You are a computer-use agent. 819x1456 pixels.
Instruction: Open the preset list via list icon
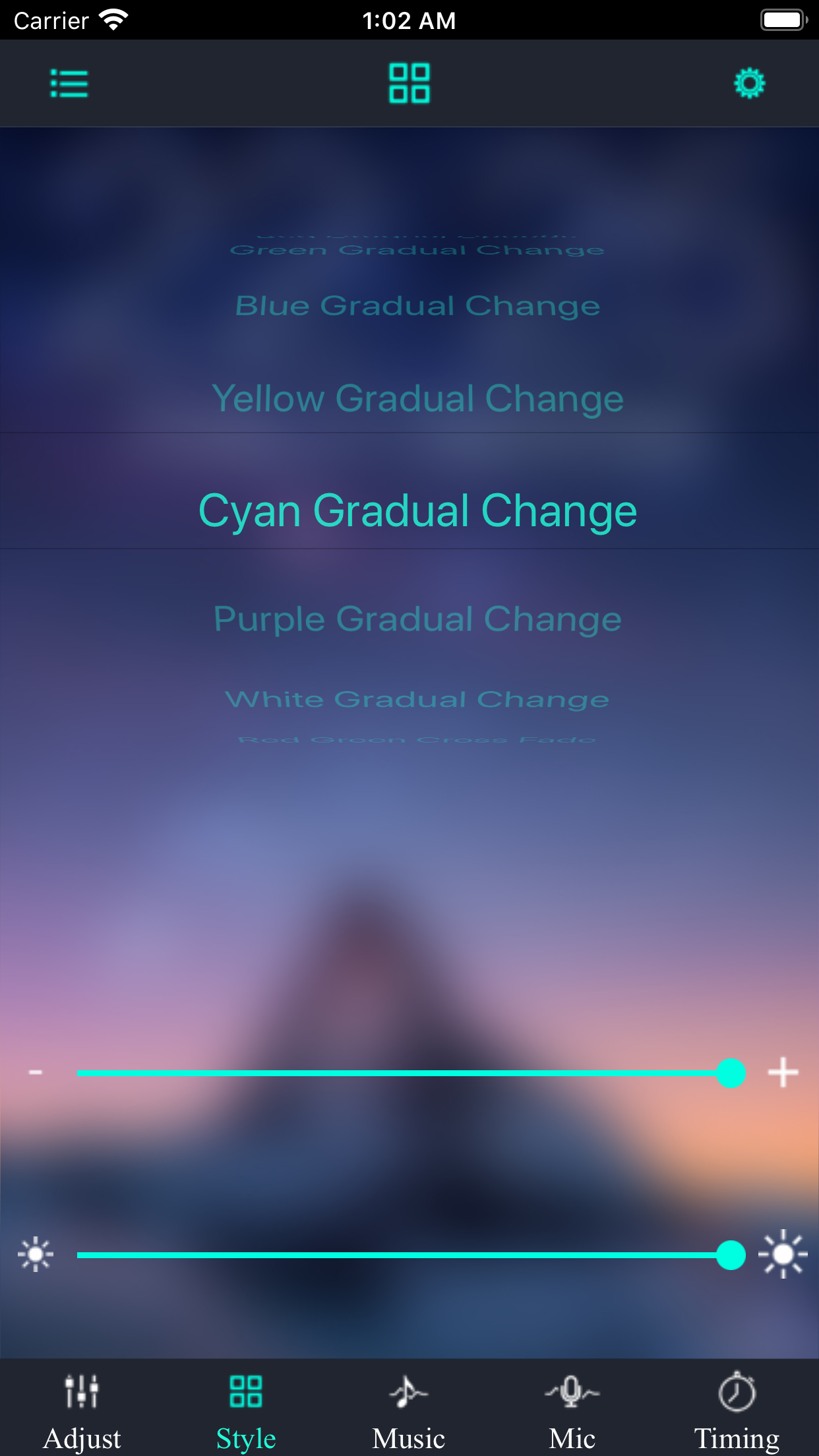click(69, 84)
